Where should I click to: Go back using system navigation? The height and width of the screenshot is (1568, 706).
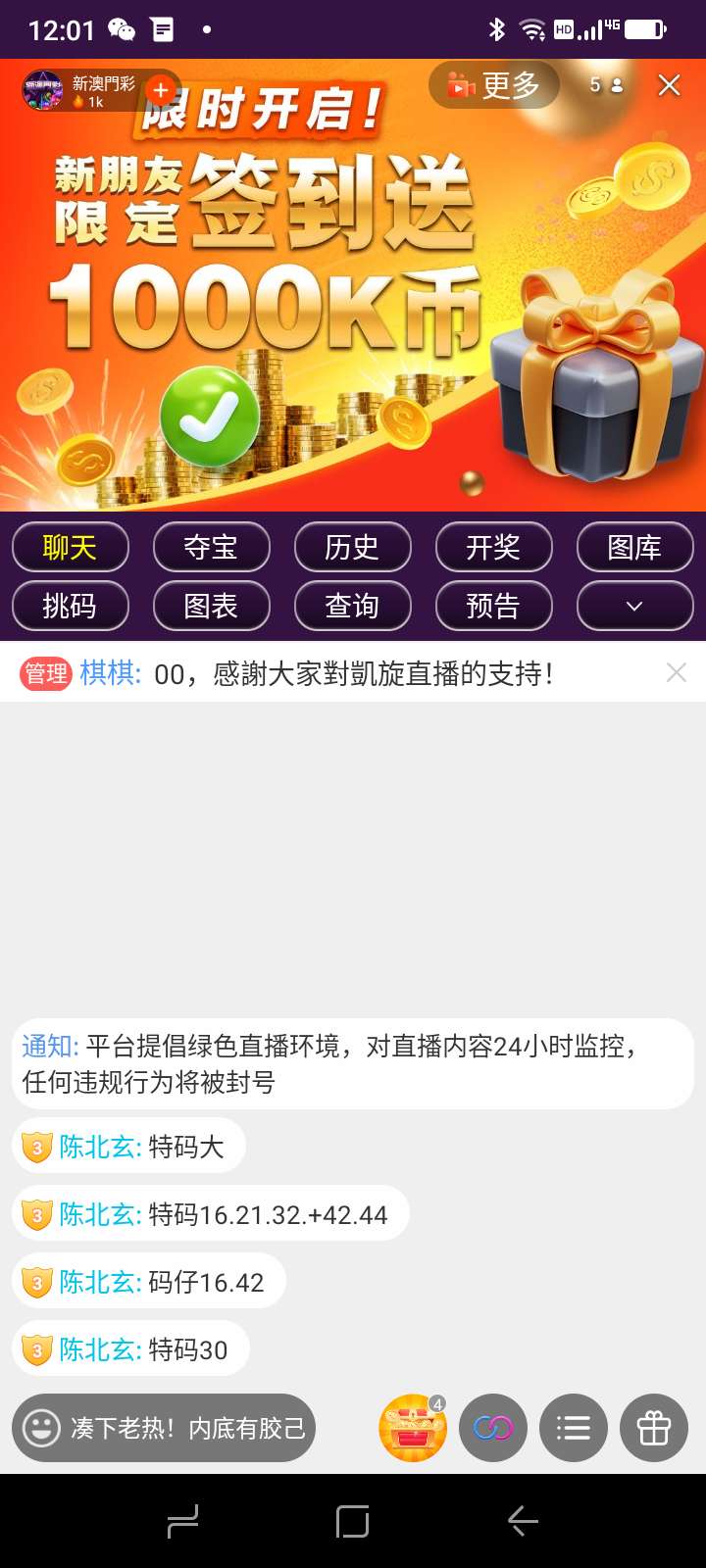click(523, 1521)
